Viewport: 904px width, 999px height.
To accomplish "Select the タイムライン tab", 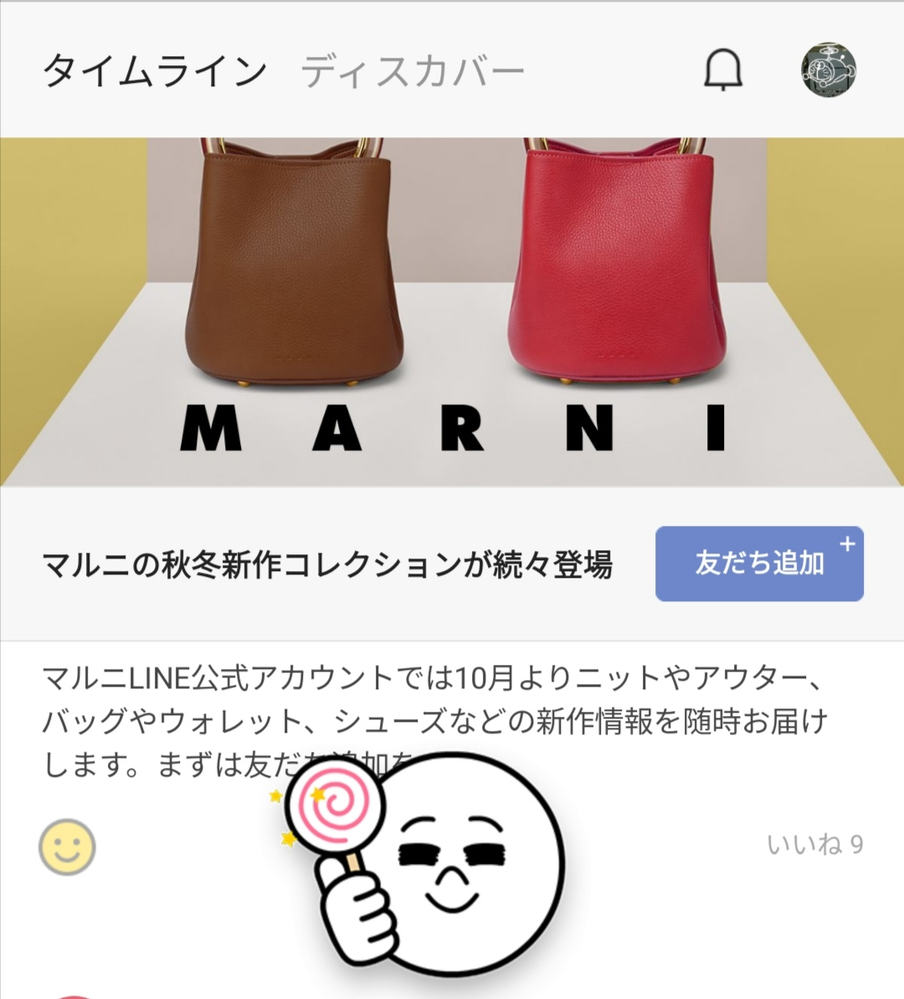I will tap(155, 72).
